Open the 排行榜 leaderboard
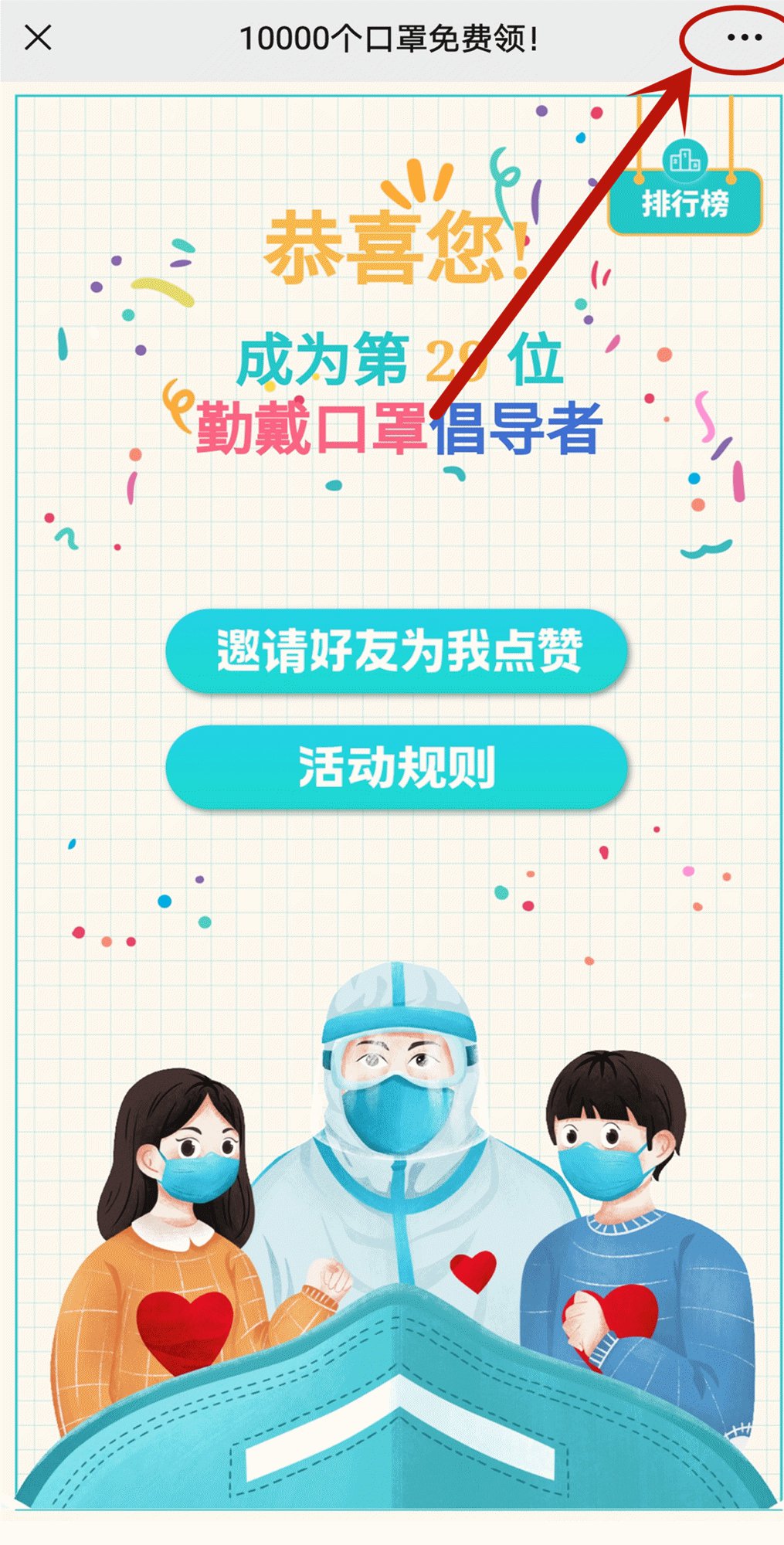Image resolution: width=784 pixels, height=1545 pixels. coord(685,202)
